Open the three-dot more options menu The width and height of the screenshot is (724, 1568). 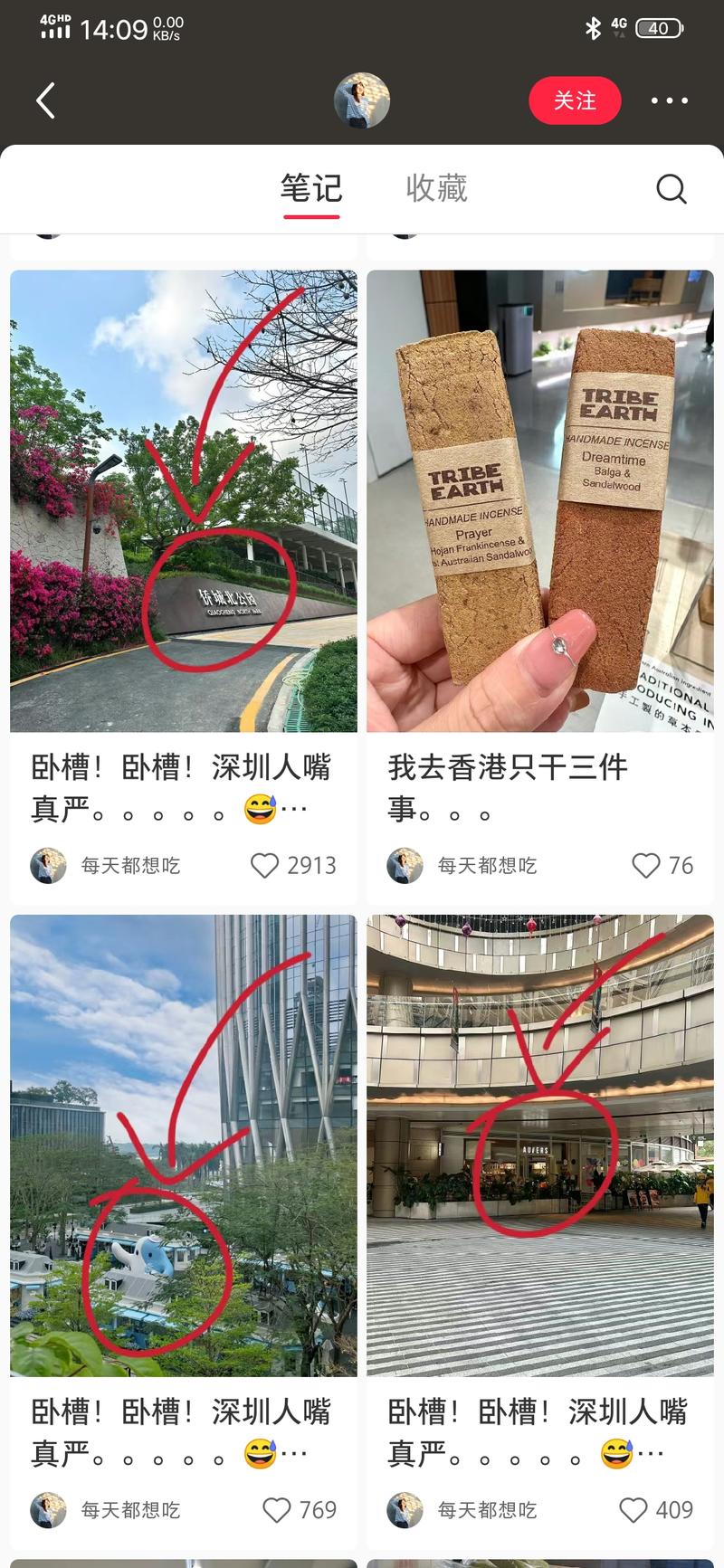point(670,100)
